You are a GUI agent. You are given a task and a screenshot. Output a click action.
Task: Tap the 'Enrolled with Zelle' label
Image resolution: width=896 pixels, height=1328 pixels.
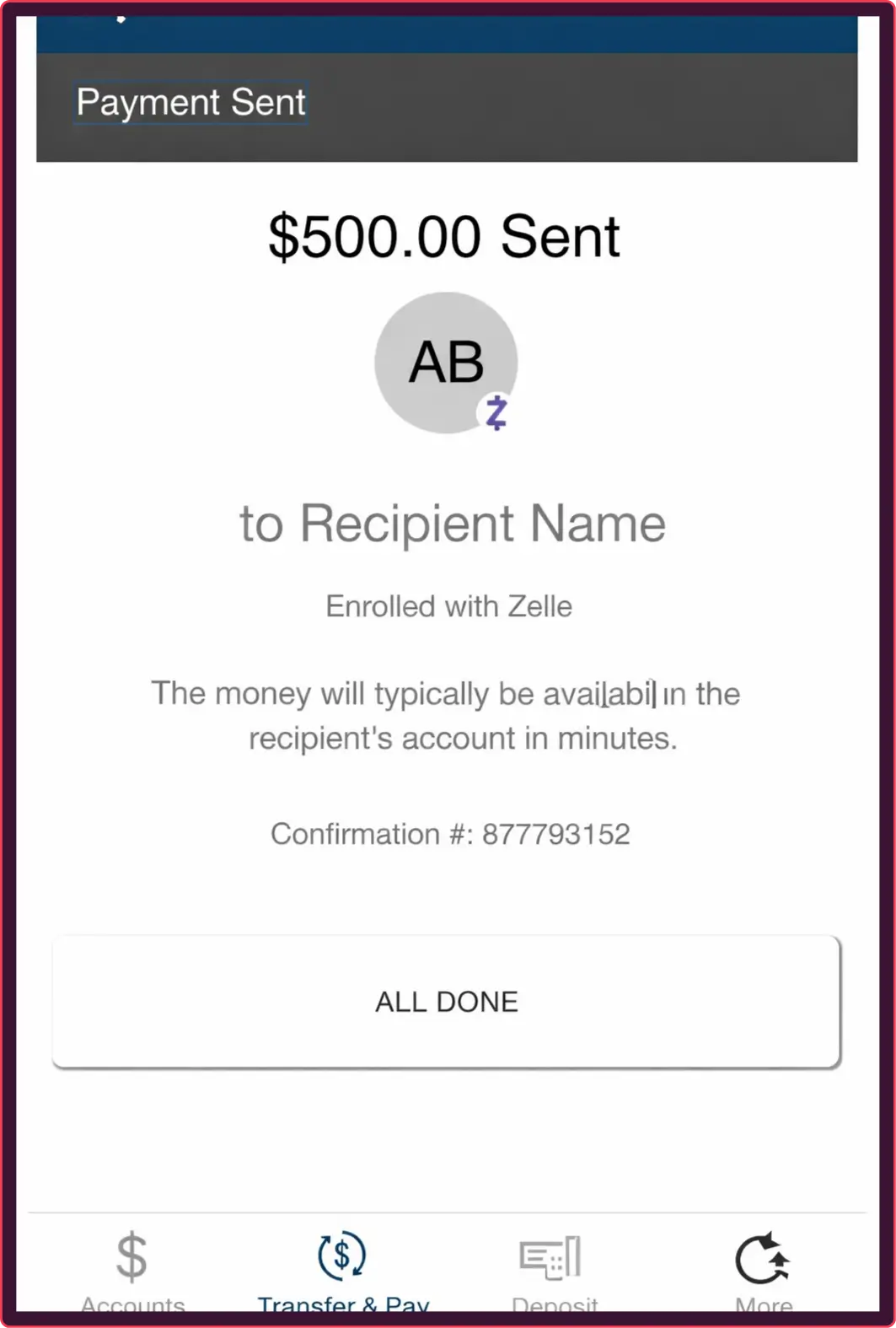click(447, 605)
